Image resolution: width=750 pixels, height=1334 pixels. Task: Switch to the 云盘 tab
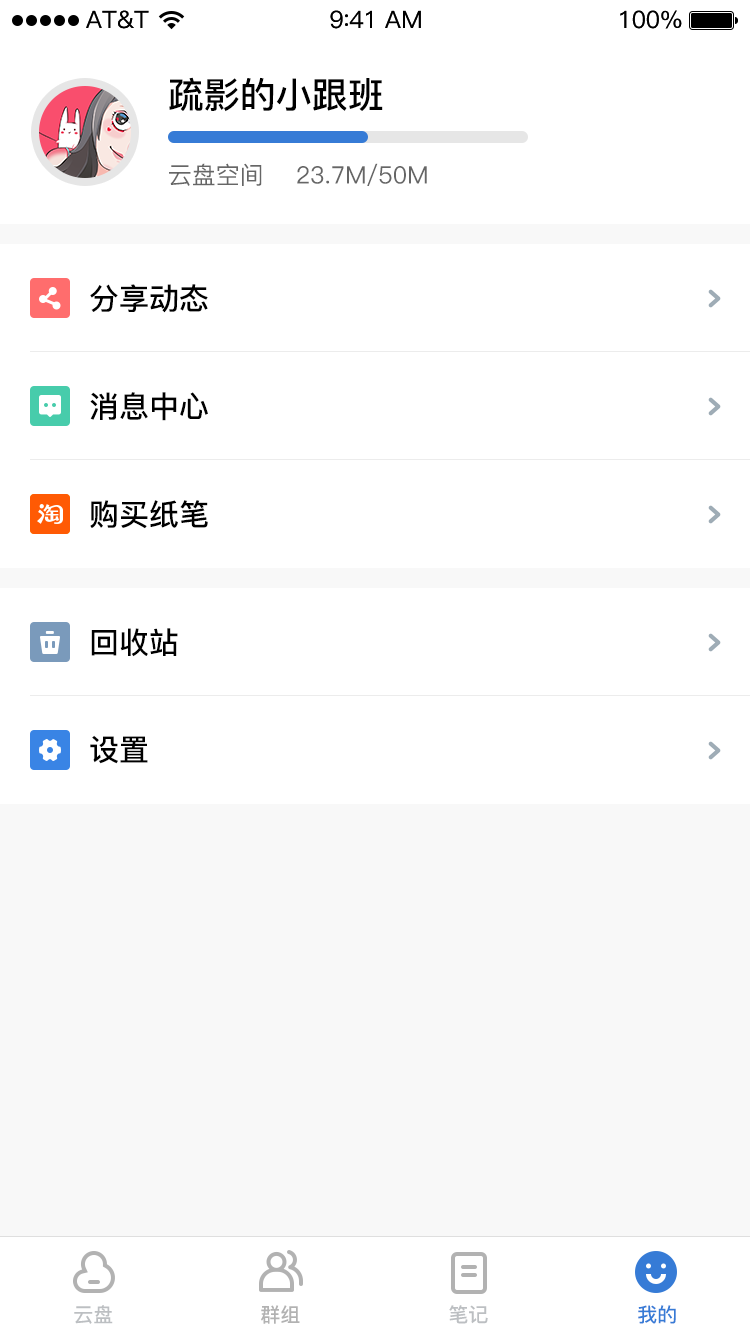click(x=94, y=1286)
